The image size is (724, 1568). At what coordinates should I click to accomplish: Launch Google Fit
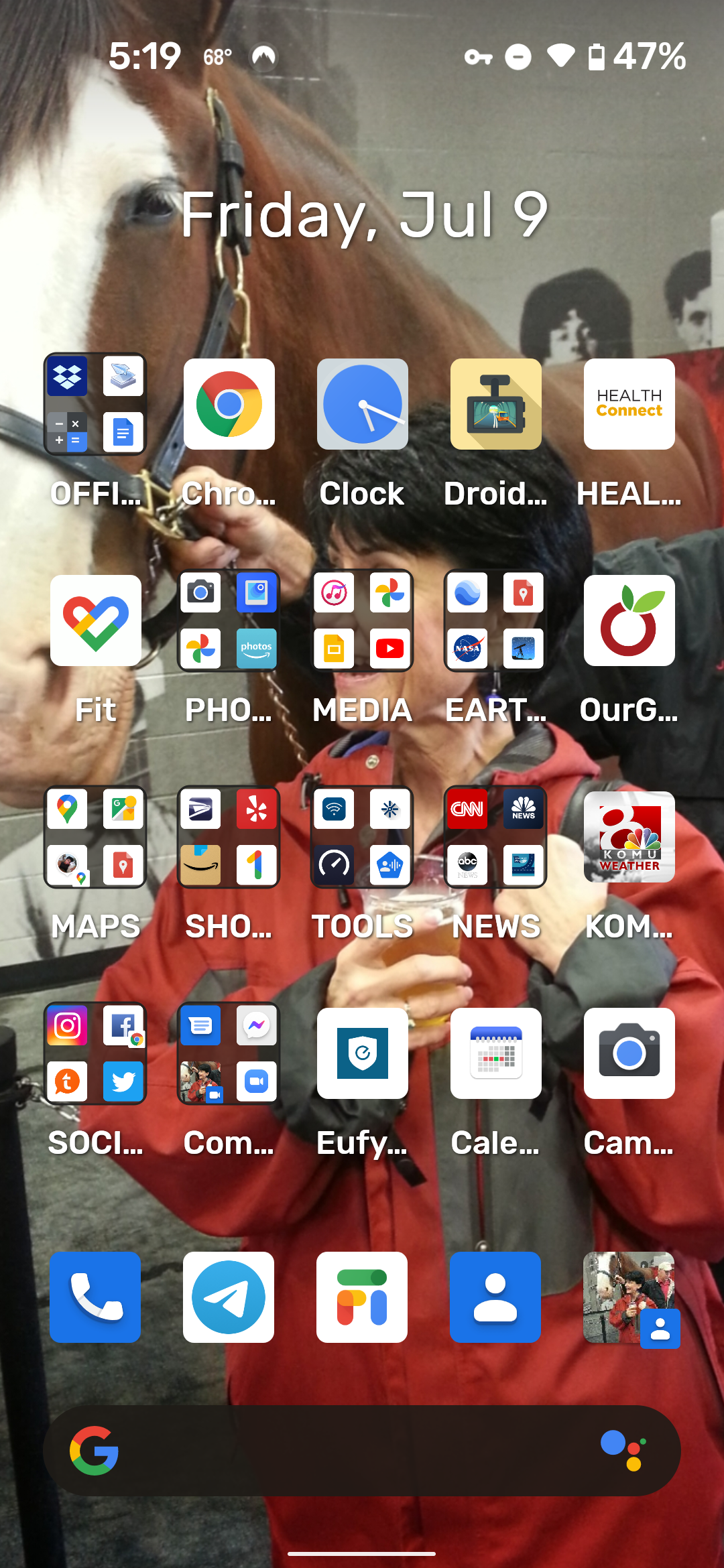(x=95, y=620)
